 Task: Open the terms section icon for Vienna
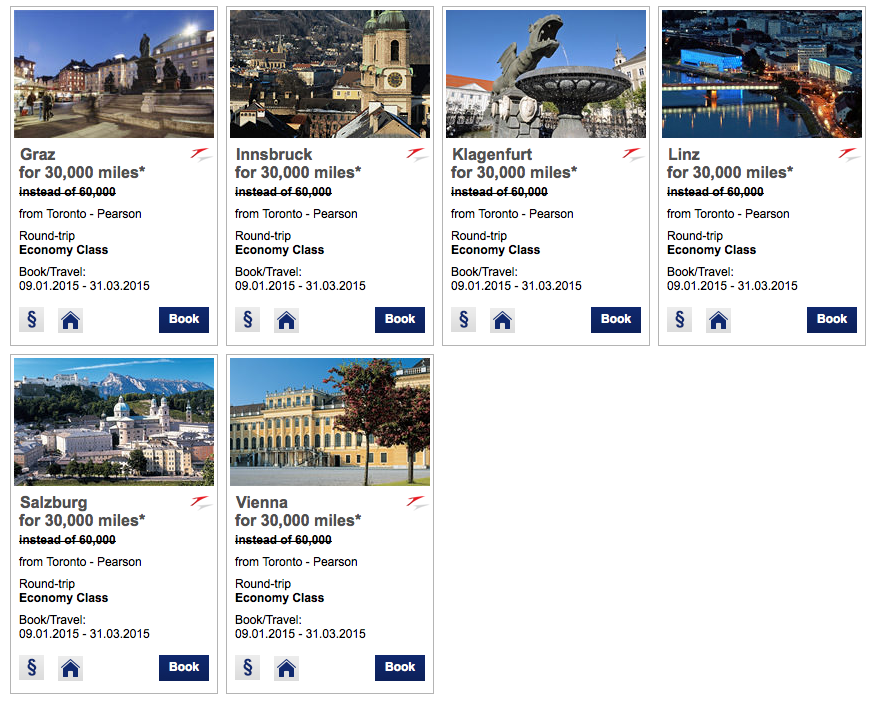pyautogui.click(x=247, y=668)
